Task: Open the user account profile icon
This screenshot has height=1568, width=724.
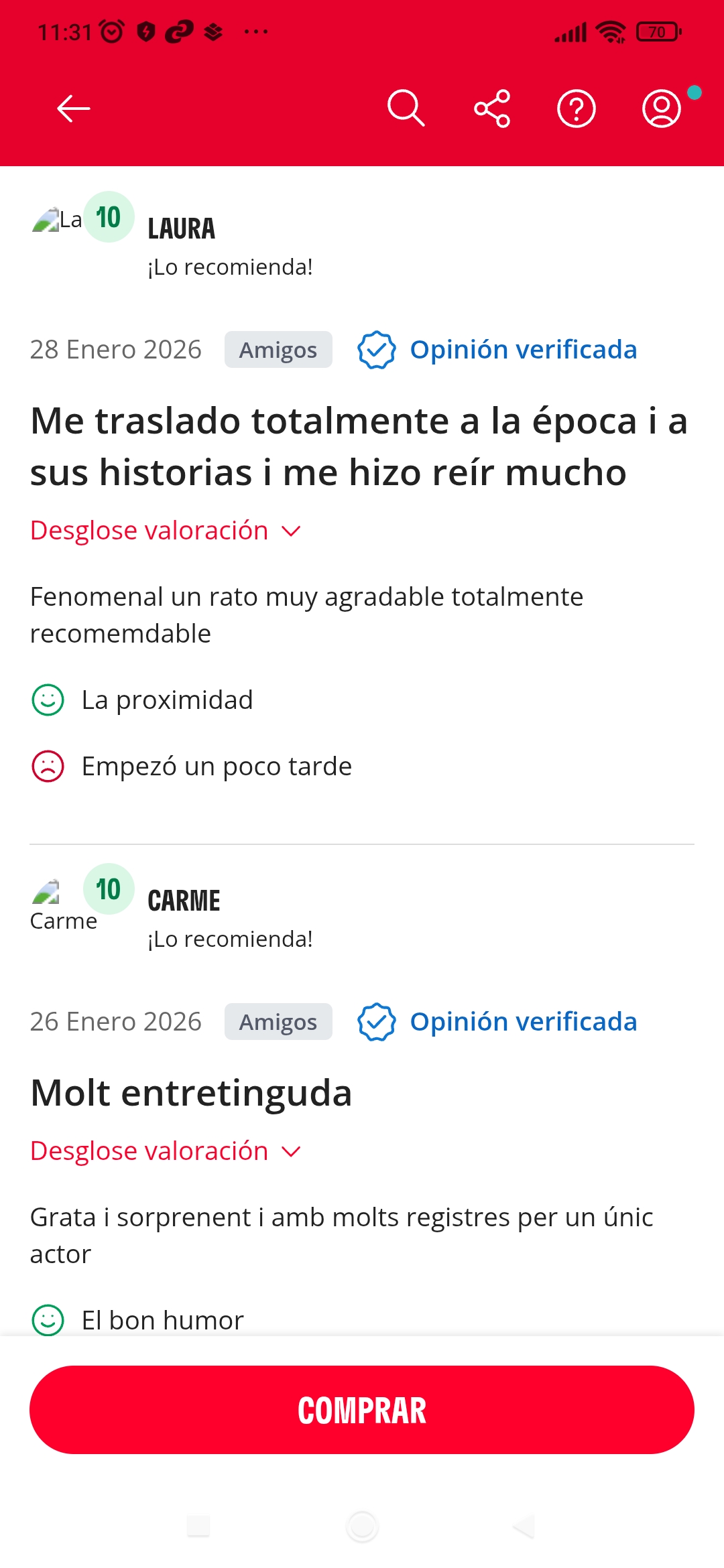Action: coord(662,109)
